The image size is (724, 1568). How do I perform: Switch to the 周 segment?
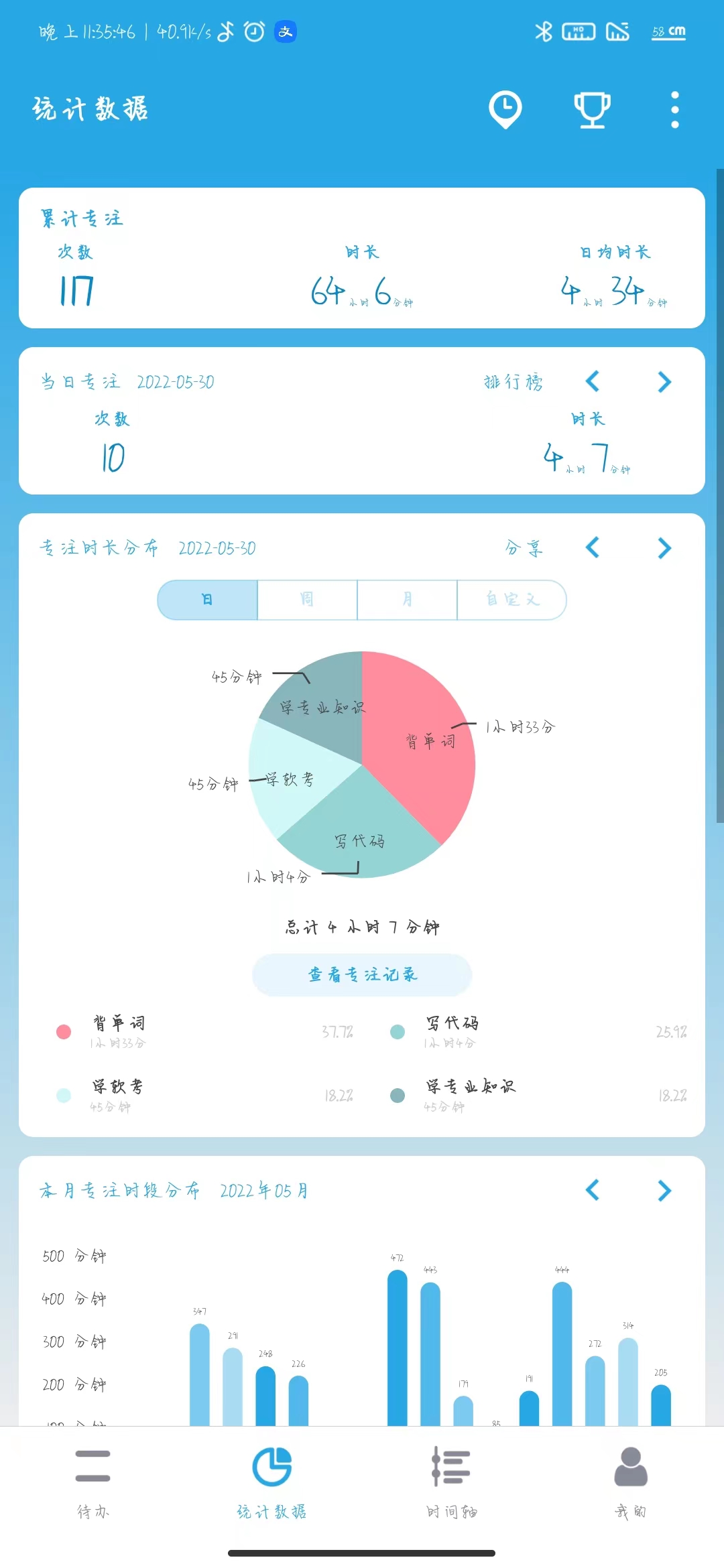click(x=307, y=600)
